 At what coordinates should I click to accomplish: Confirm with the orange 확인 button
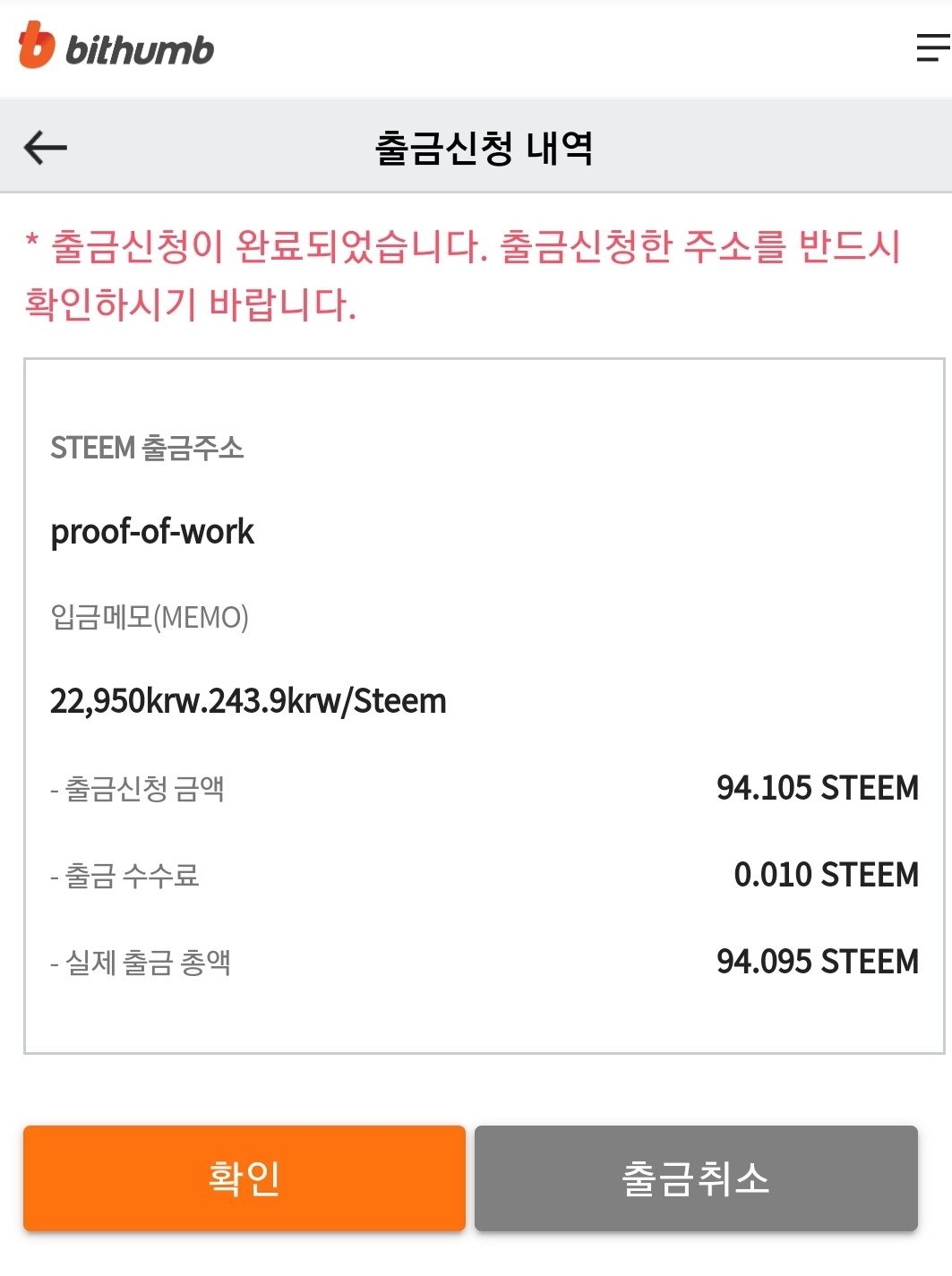point(244,1178)
